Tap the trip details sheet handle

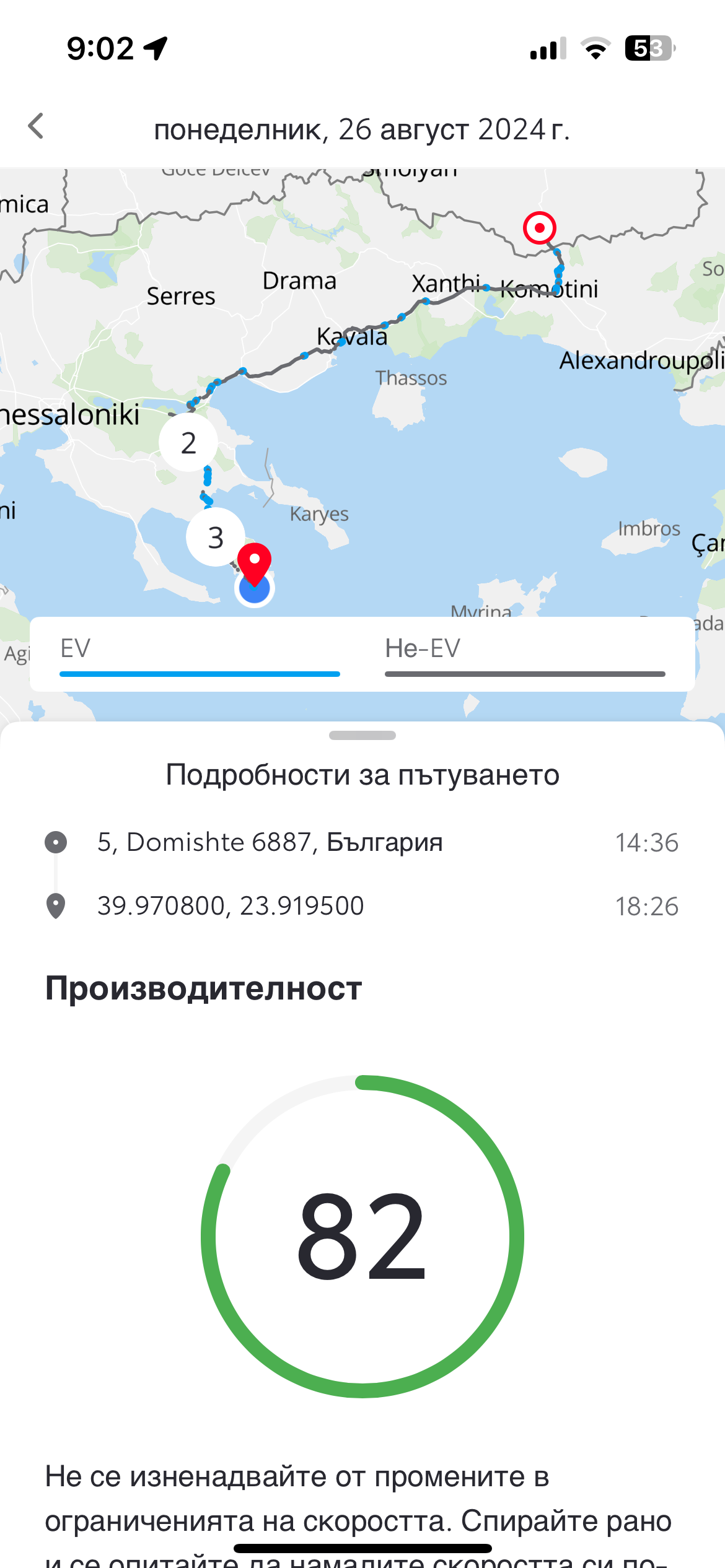362,735
